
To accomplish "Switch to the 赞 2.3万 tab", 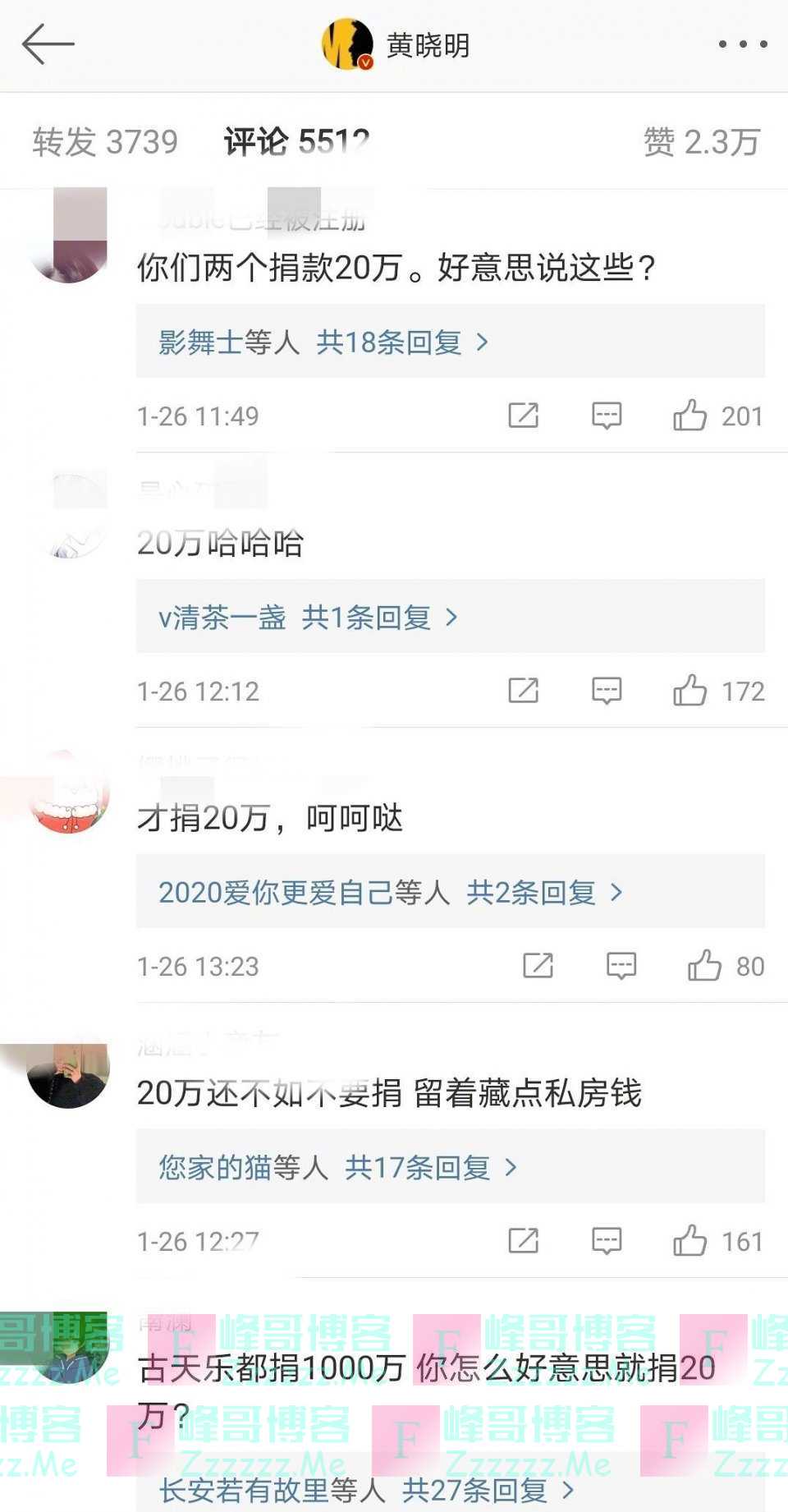I will pos(701,142).
